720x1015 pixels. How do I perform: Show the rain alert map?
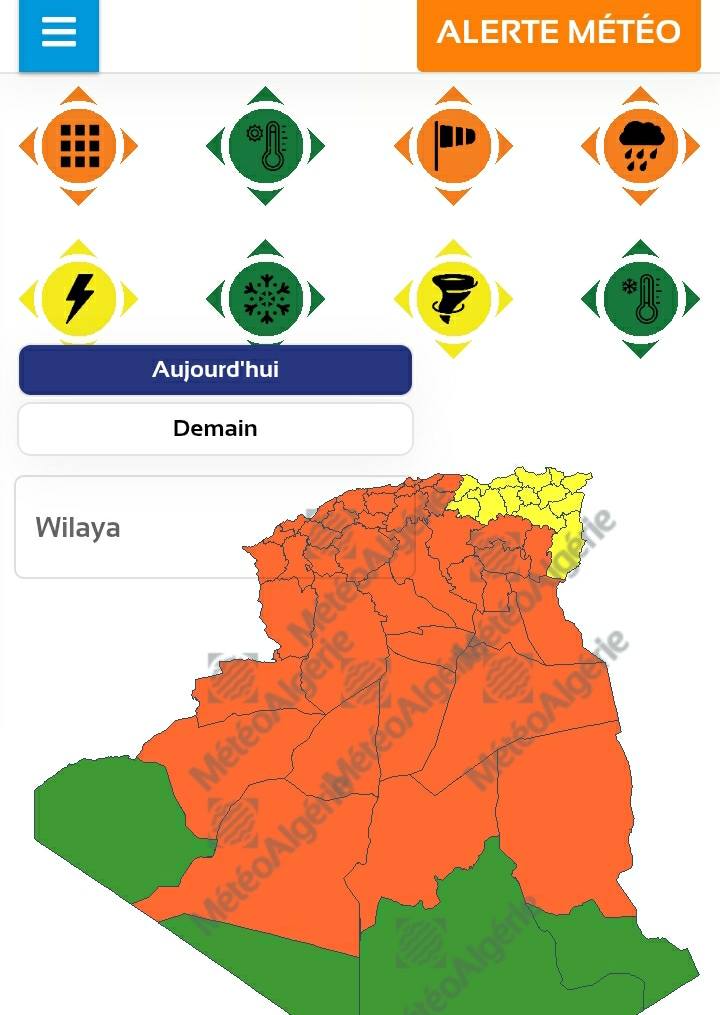640,147
